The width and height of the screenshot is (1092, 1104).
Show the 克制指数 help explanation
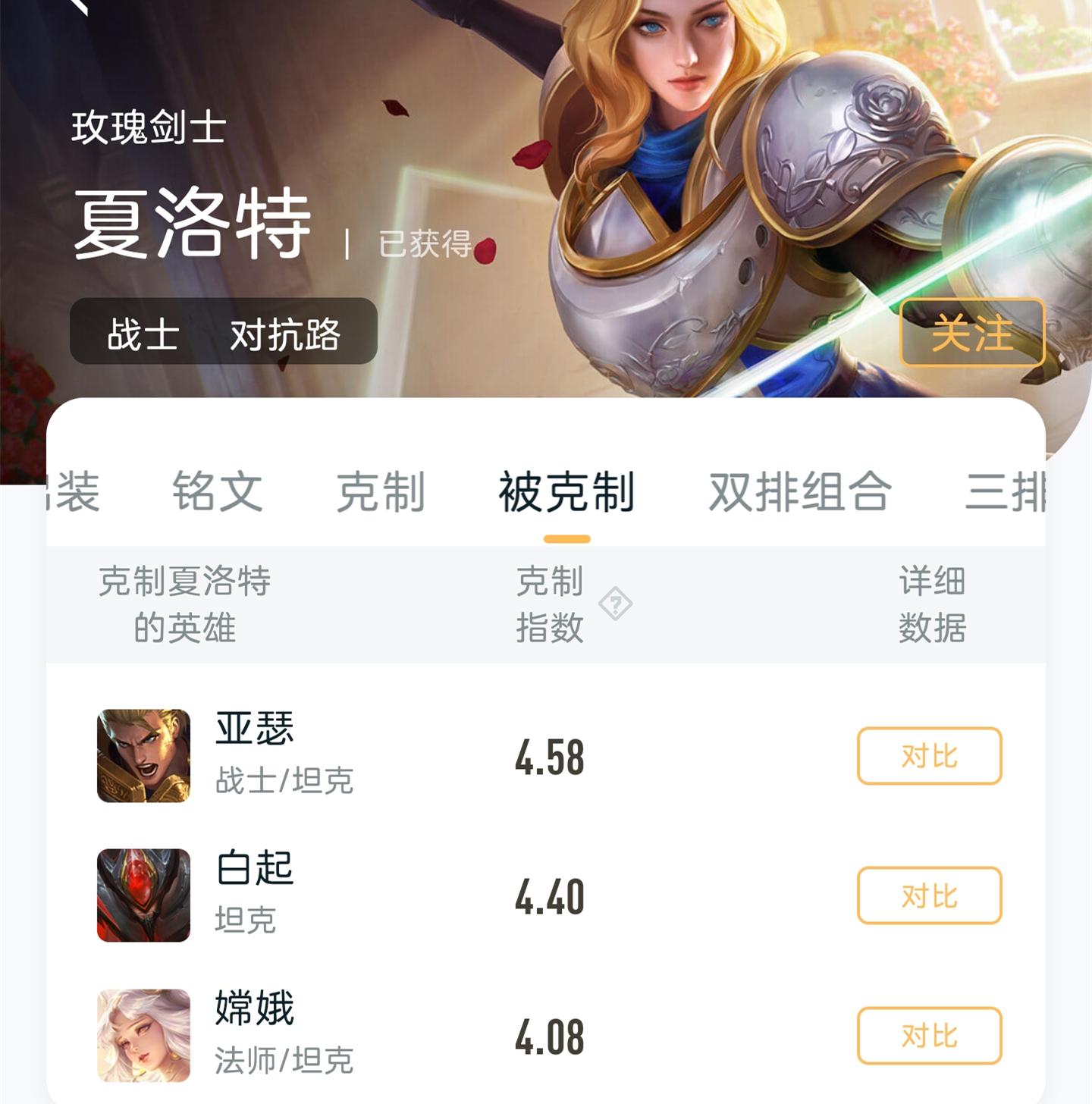[x=615, y=604]
